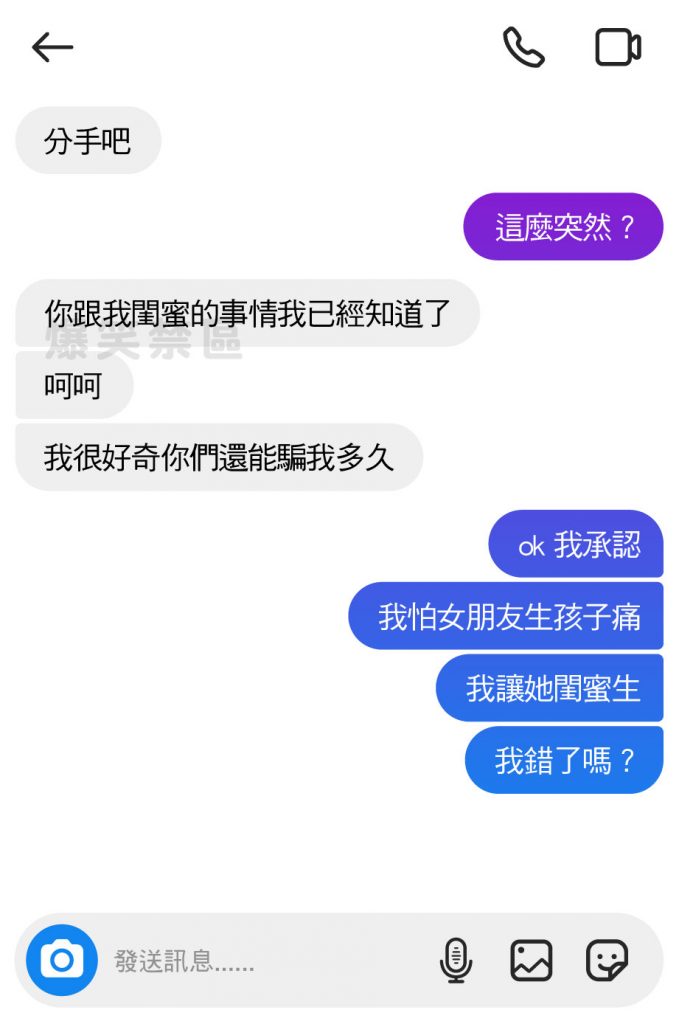
Task: Open the camera from the message bar
Action: tap(62, 961)
